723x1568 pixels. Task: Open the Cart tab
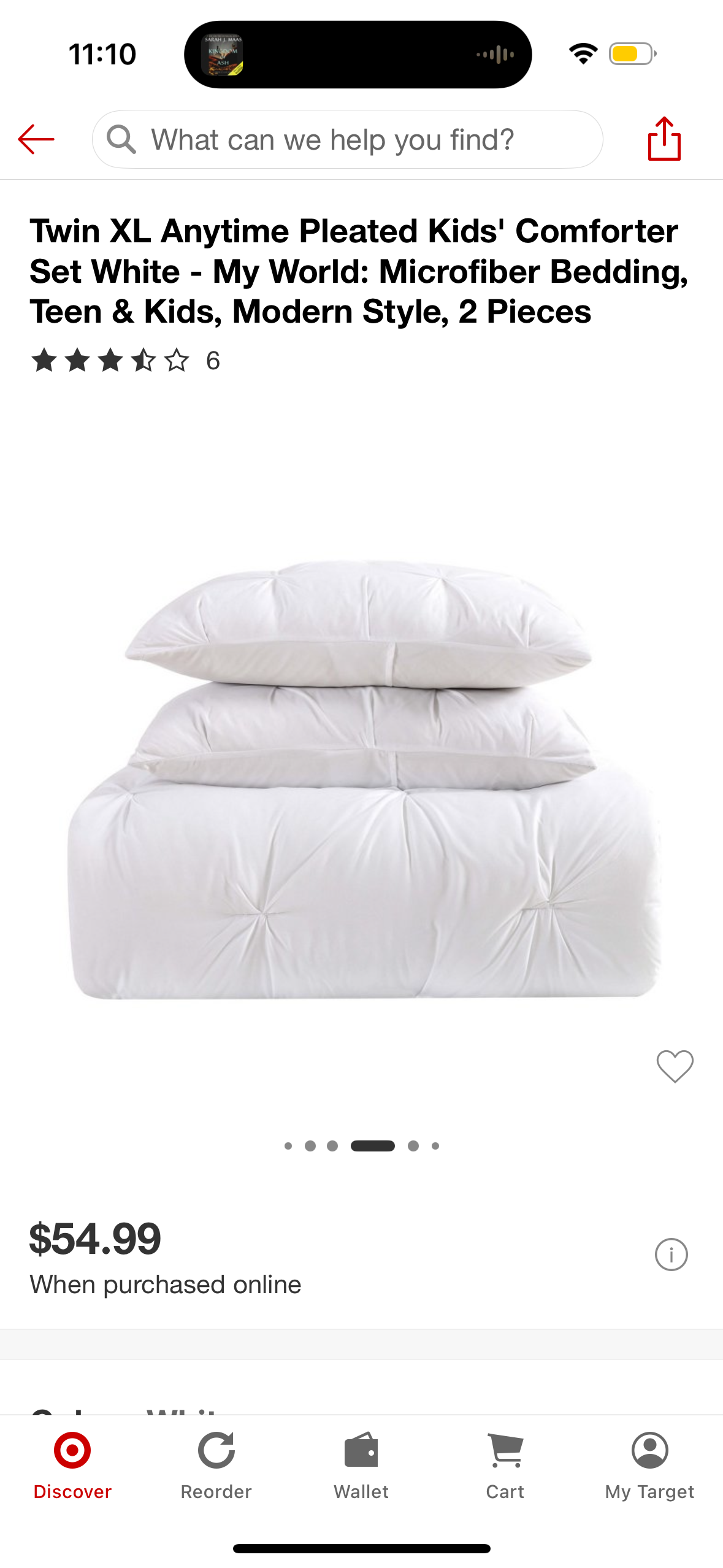tap(505, 1465)
